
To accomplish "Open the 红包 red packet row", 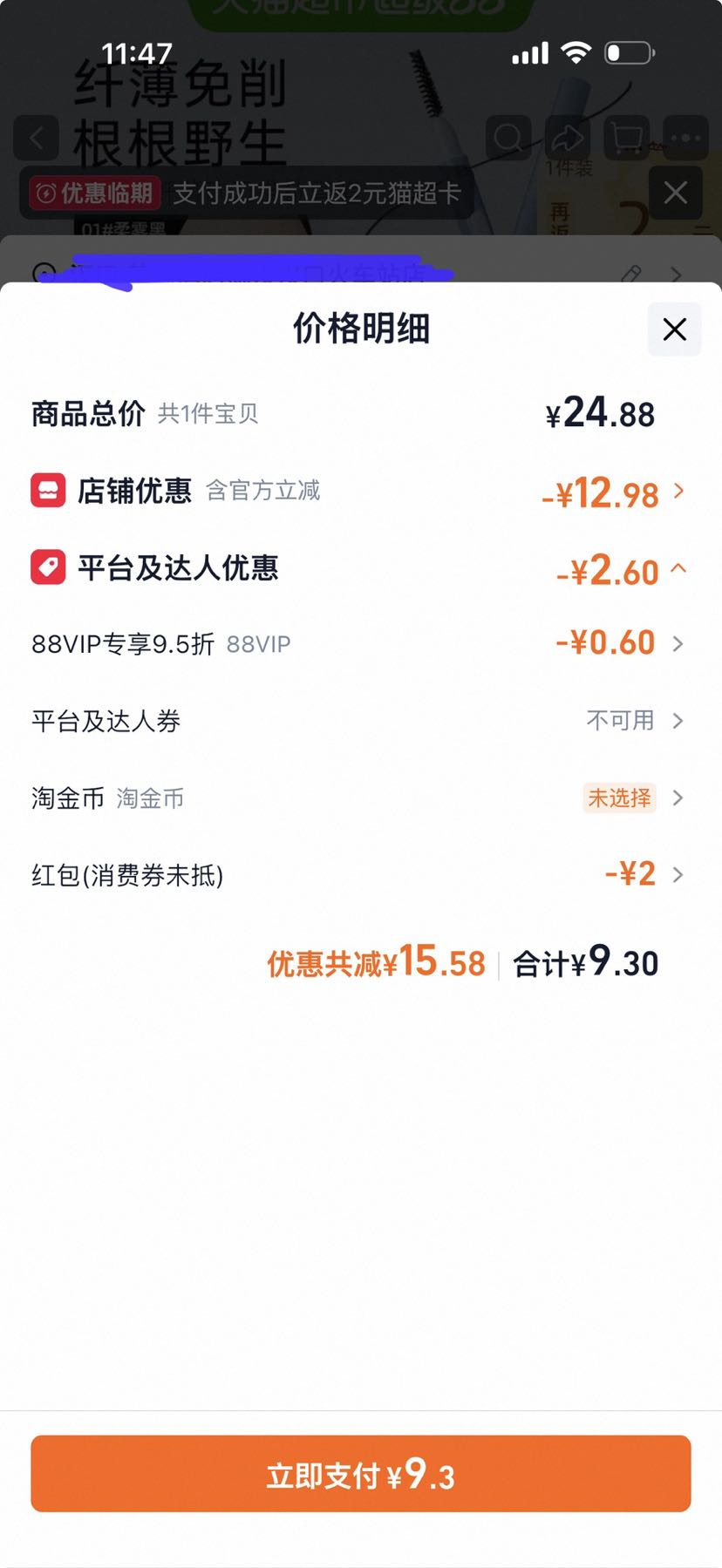I will tap(361, 874).
